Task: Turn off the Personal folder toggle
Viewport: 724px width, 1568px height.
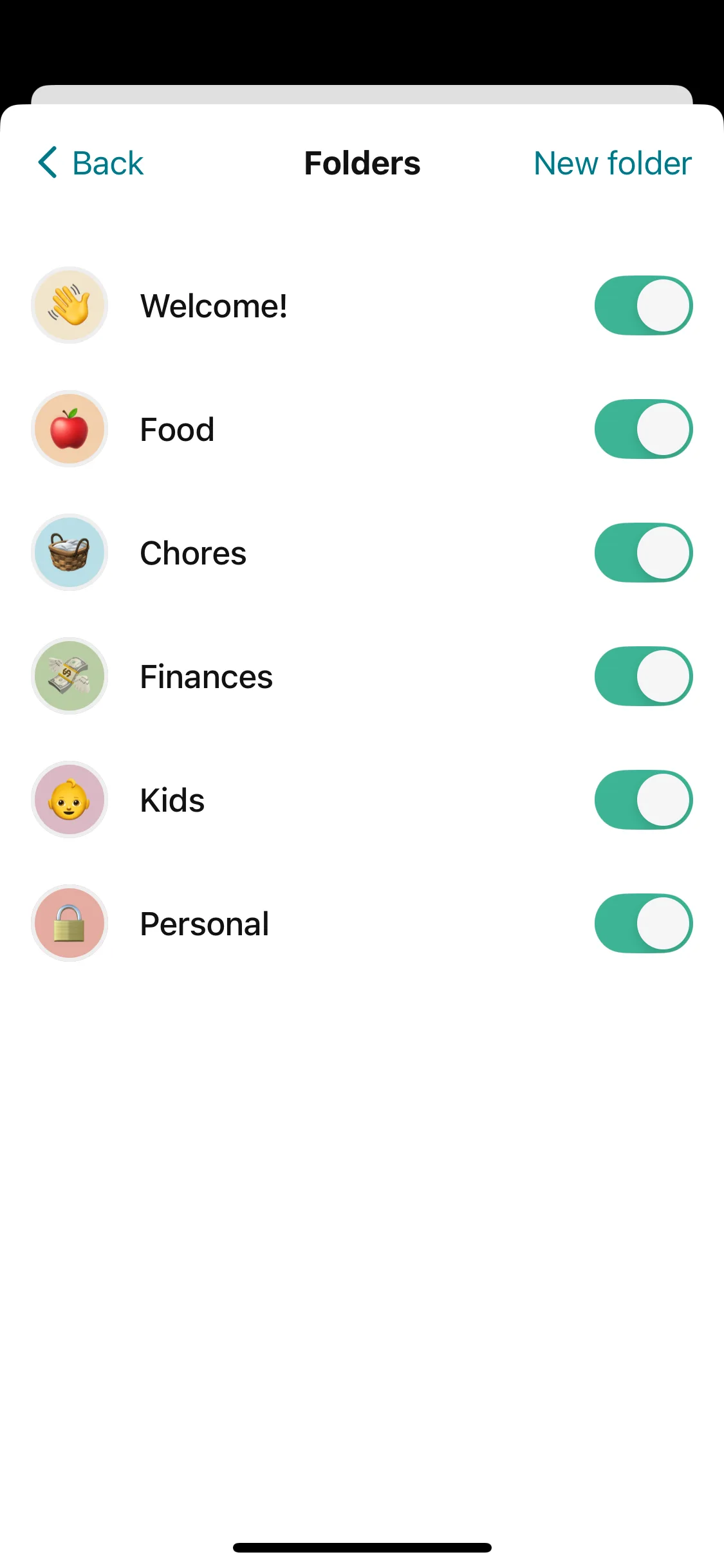Action: (x=643, y=924)
